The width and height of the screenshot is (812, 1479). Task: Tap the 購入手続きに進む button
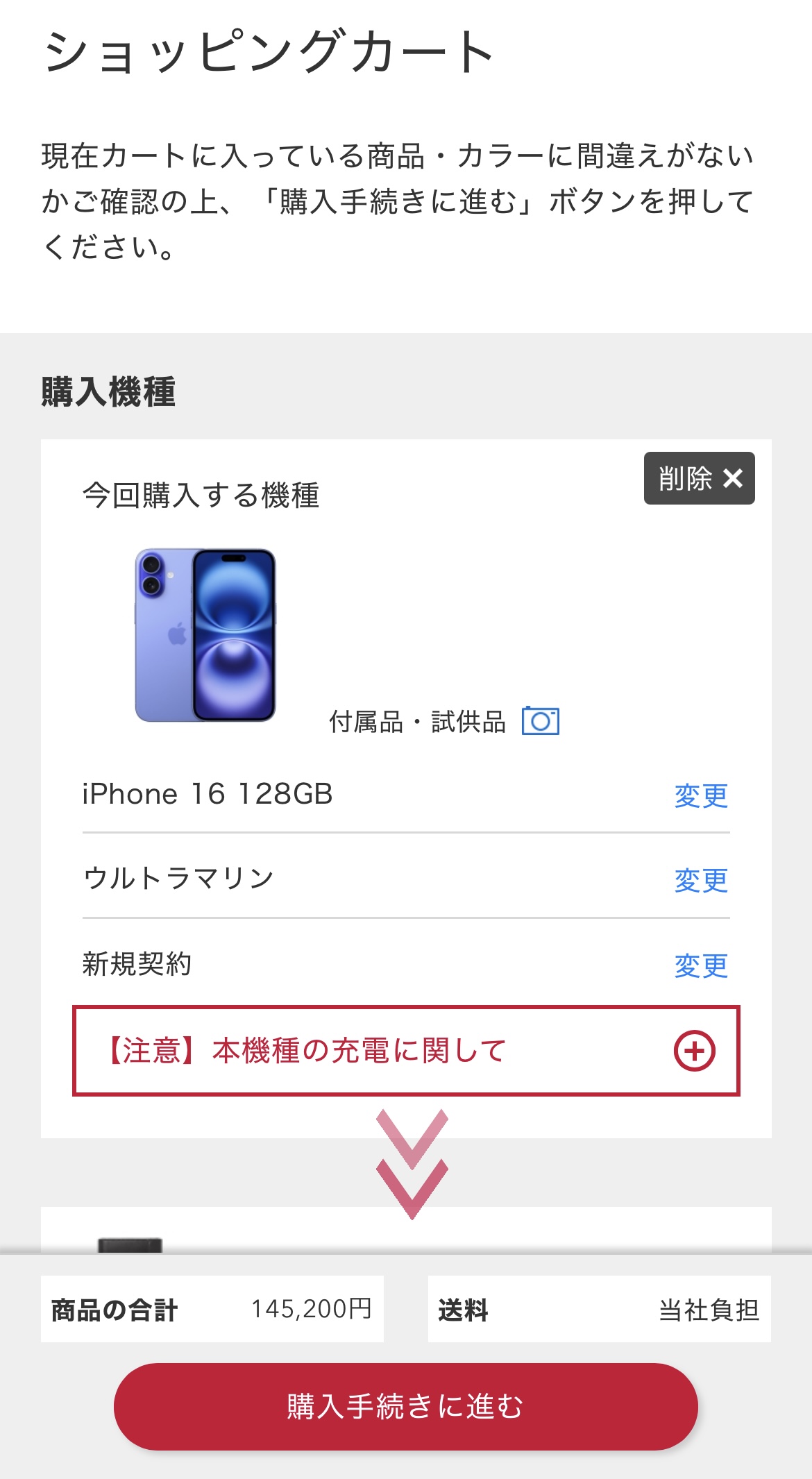pos(406,1406)
